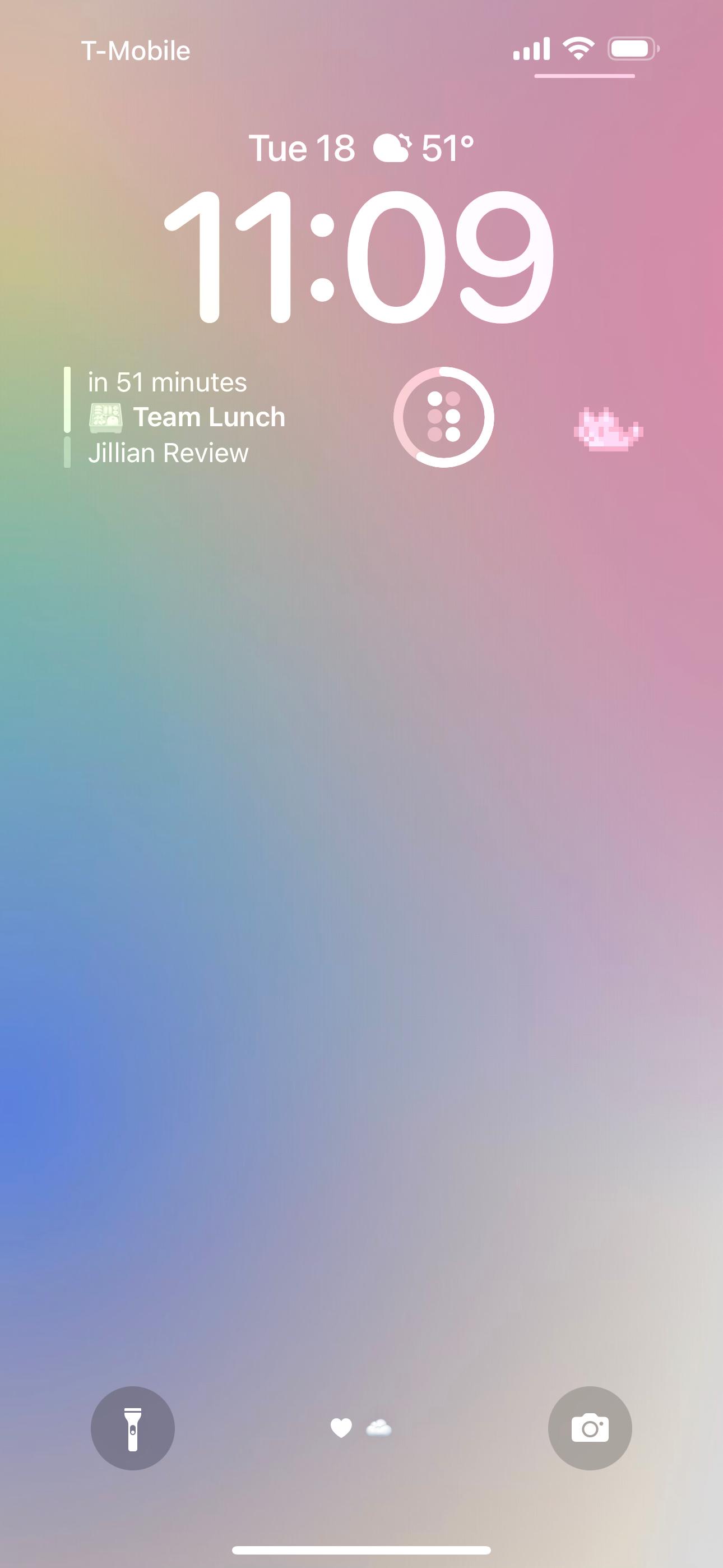This screenshot has width=723, height=1568.
Task: Tap the heart and cloud Focus indicator
Action: click(x=361, y=1427)
